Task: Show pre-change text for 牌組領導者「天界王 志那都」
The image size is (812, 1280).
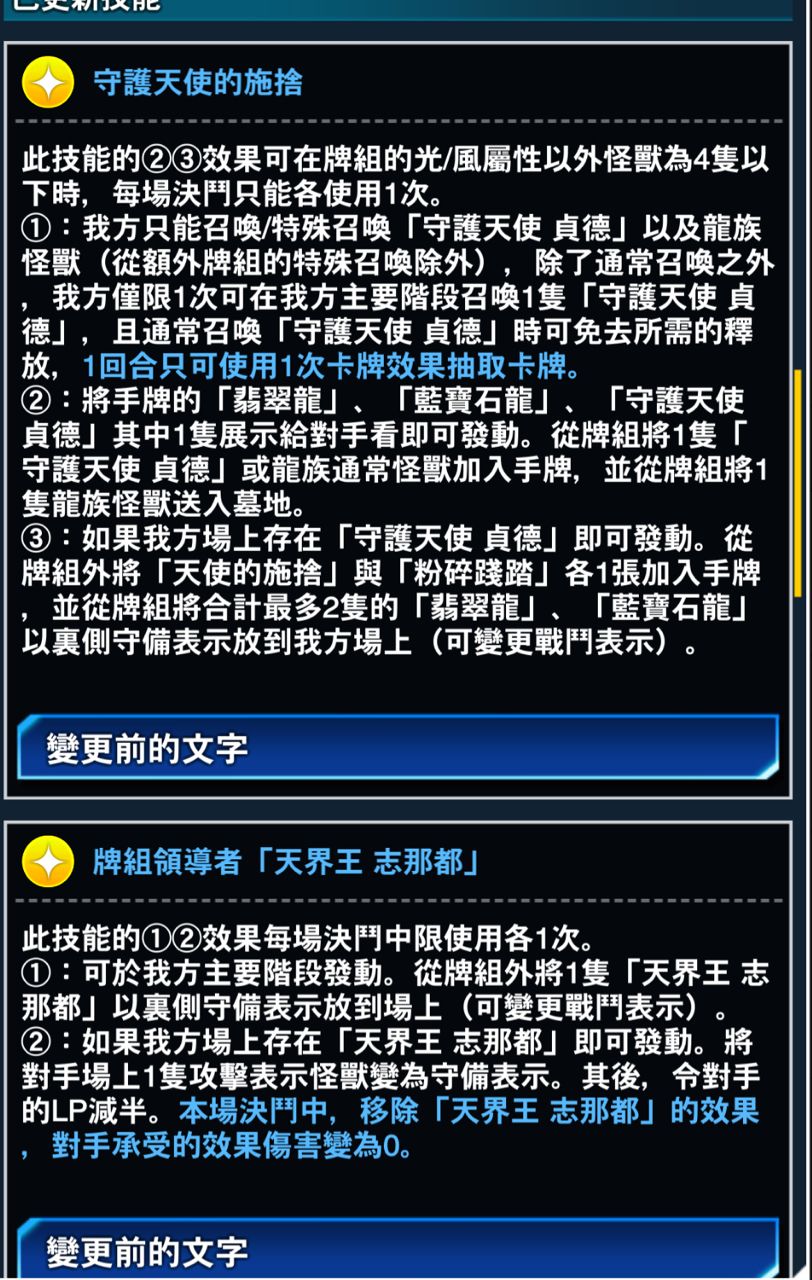Action: [x=397, y=1249]
